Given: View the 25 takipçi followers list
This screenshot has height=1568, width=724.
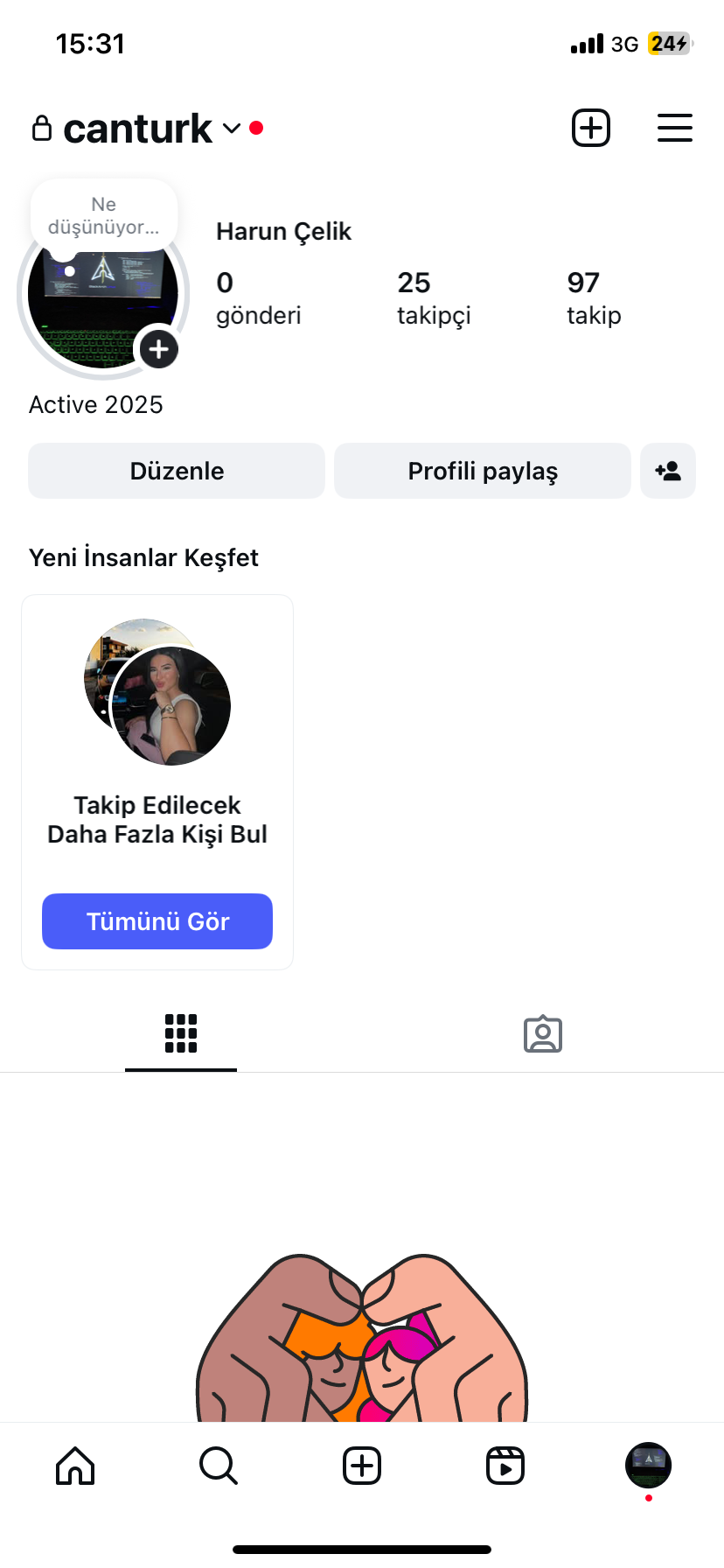Looking at the screenshot, I should click(434, 297).
